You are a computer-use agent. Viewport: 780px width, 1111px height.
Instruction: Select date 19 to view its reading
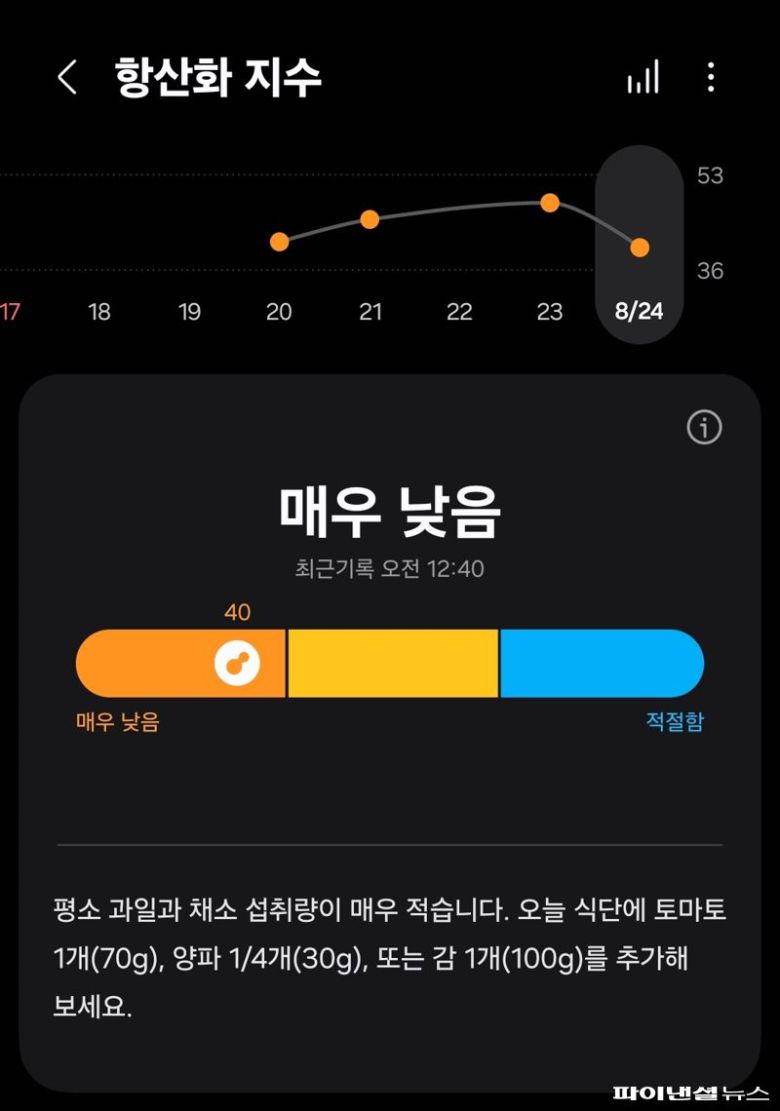[189, 312]
